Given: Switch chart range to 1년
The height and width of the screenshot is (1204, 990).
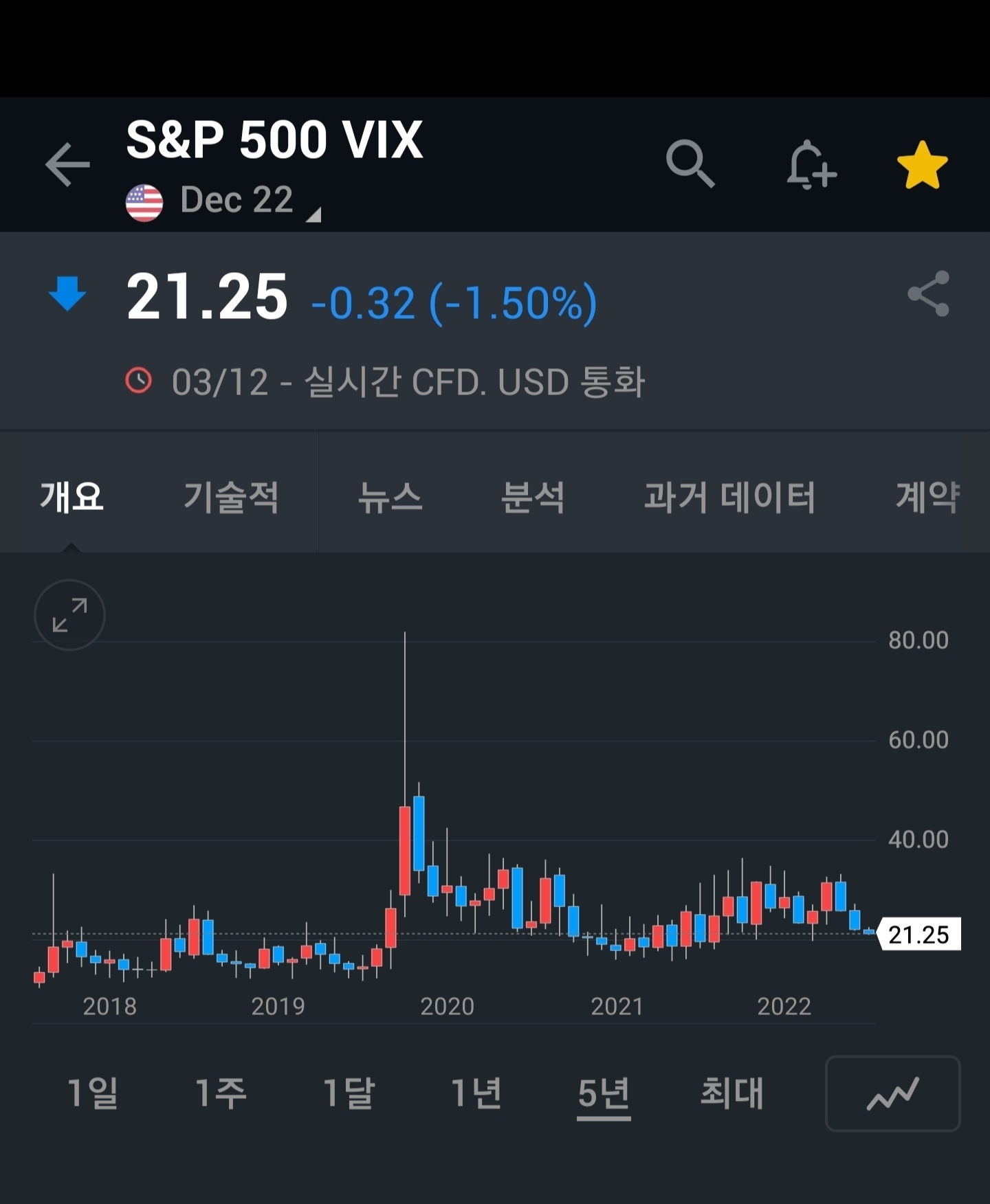Looking at the screenshot, I should point(476,1093).
